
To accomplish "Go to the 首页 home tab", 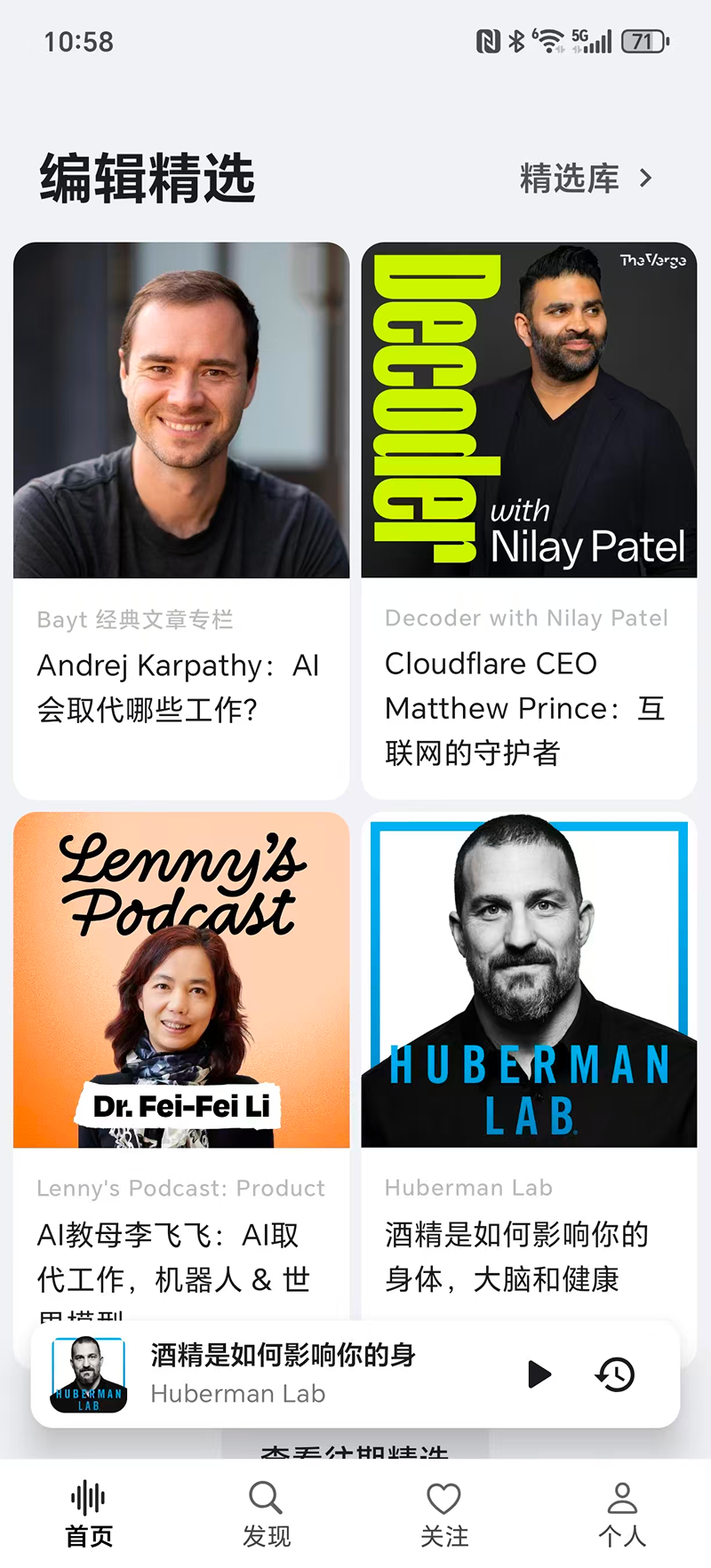I will (89, 1514).
